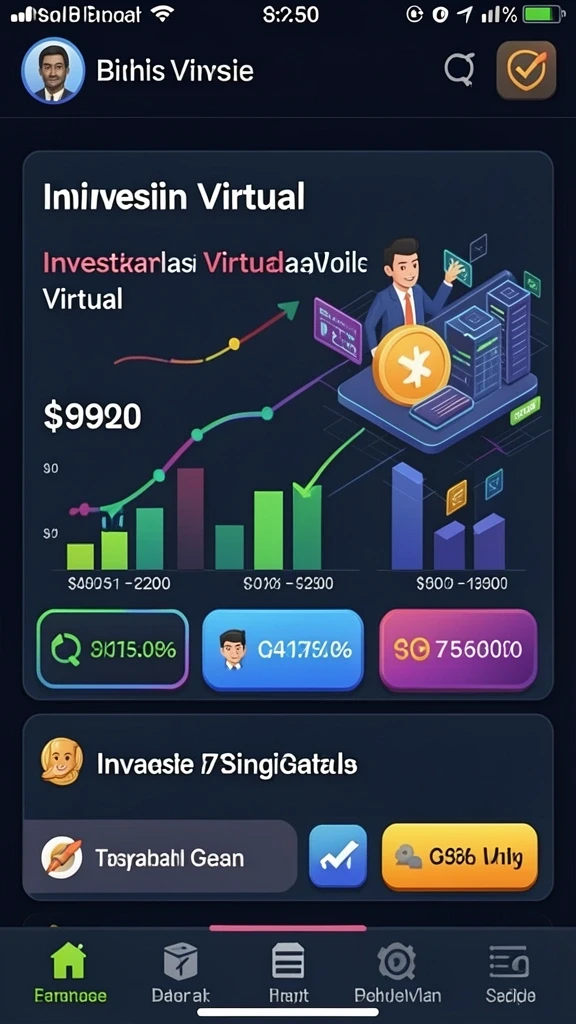Open the Hrant tab
Viewport: 576px width, 1024px height.
(288, 972)
